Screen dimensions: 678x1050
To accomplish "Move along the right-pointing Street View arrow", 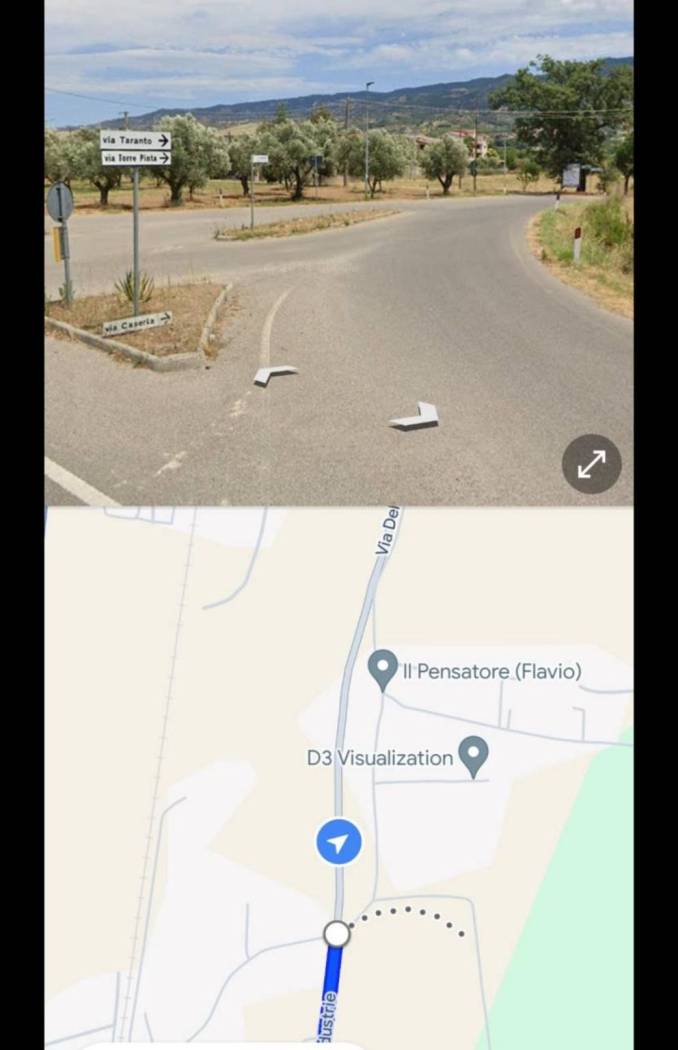I will click(x=416, y=416).
